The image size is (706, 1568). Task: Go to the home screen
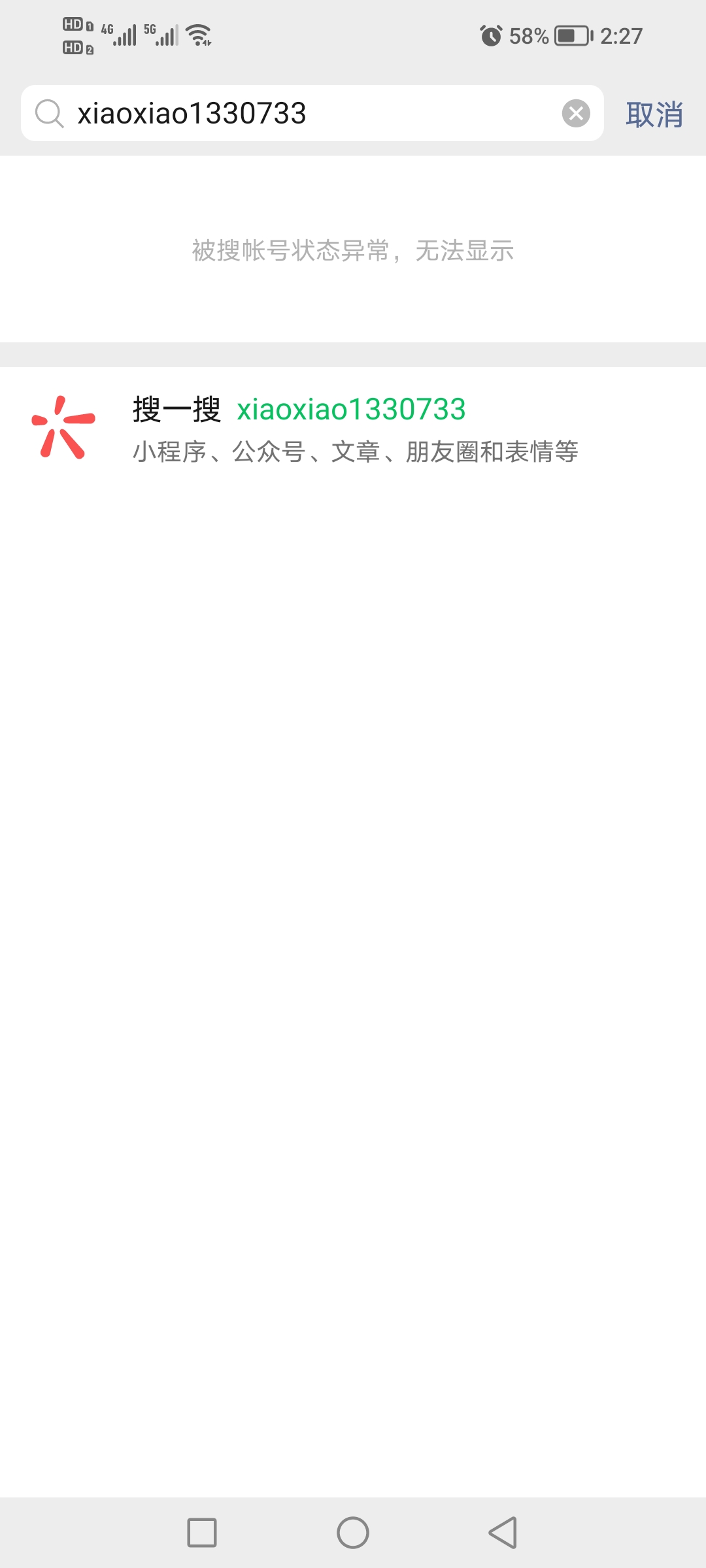click(x=353, y=1532)
